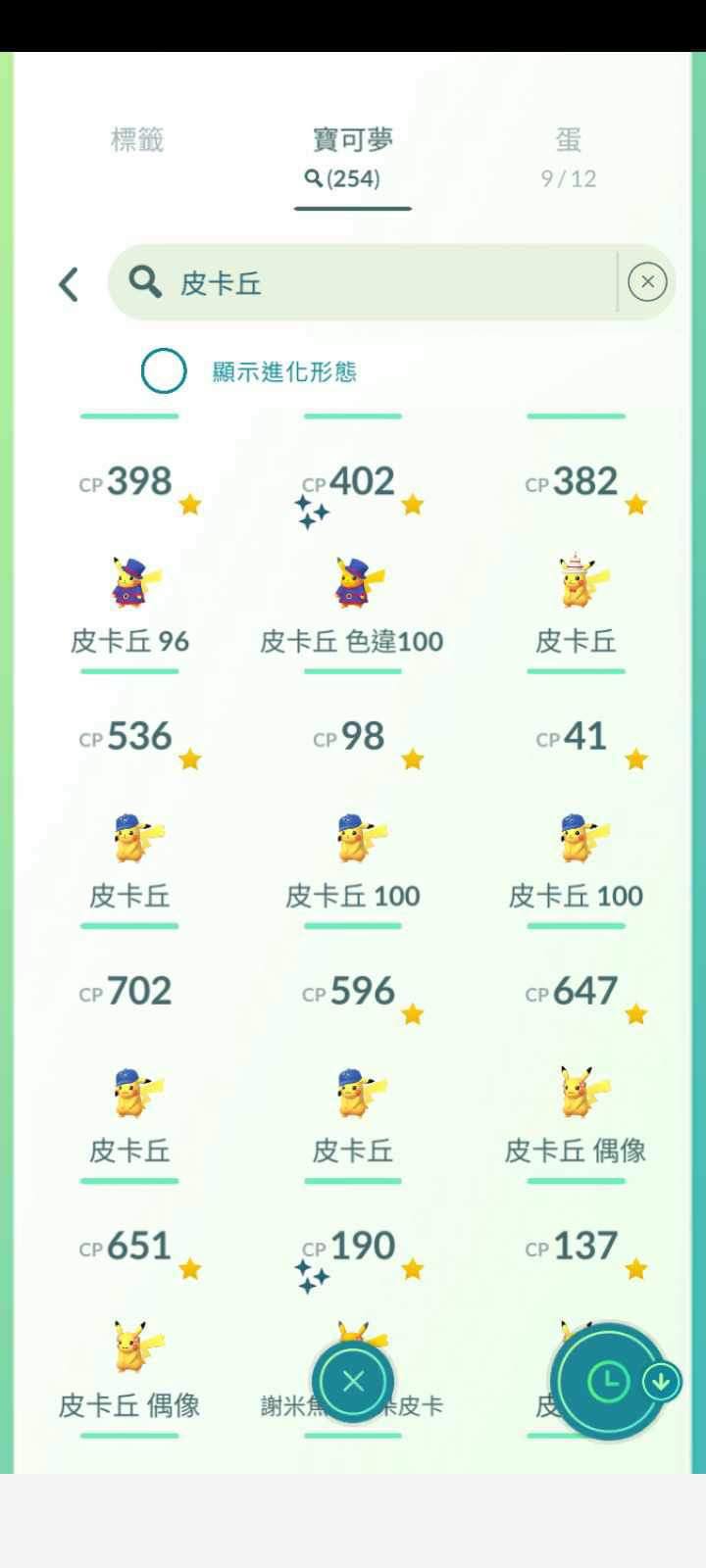Clear the search text

pyautogui.click(x=647, y=283)
